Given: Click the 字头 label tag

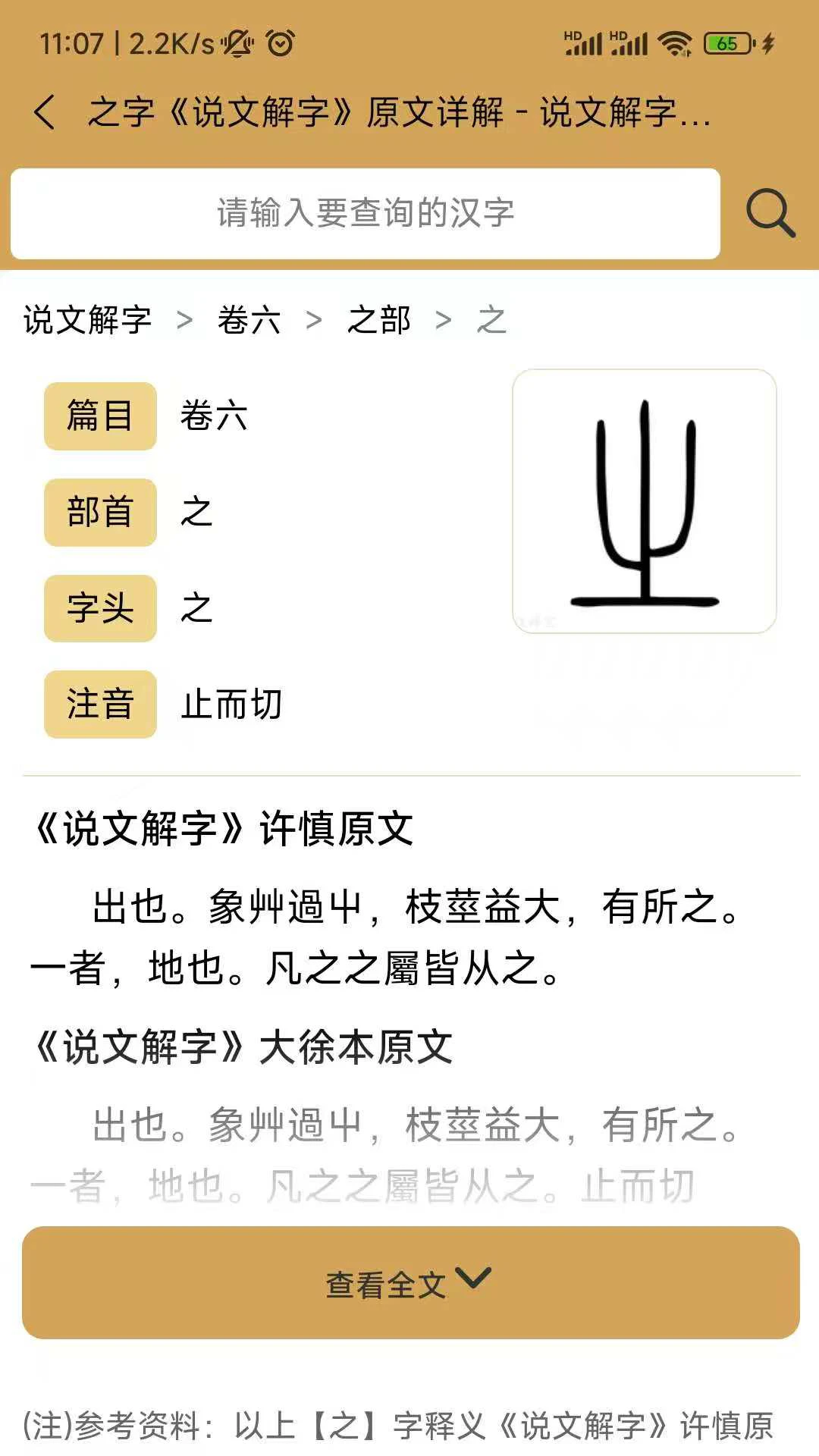Looking at the screenshot, I should pyautogui.click(x=99, y=607).
